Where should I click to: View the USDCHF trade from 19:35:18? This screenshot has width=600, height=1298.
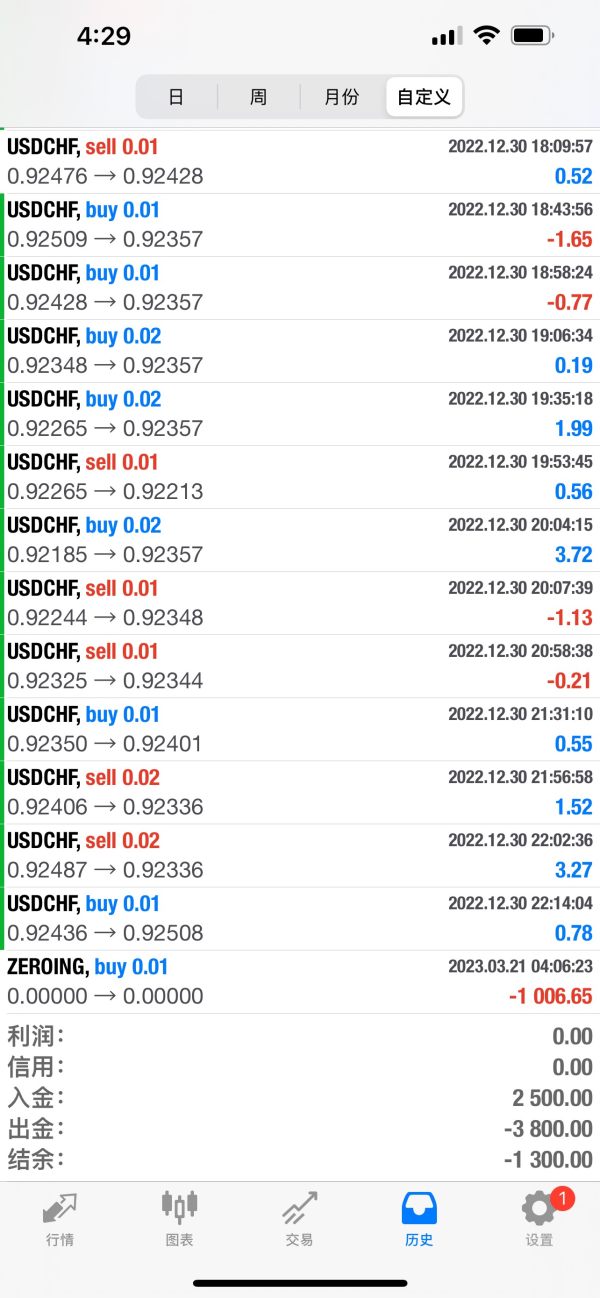tap(300, 413)
